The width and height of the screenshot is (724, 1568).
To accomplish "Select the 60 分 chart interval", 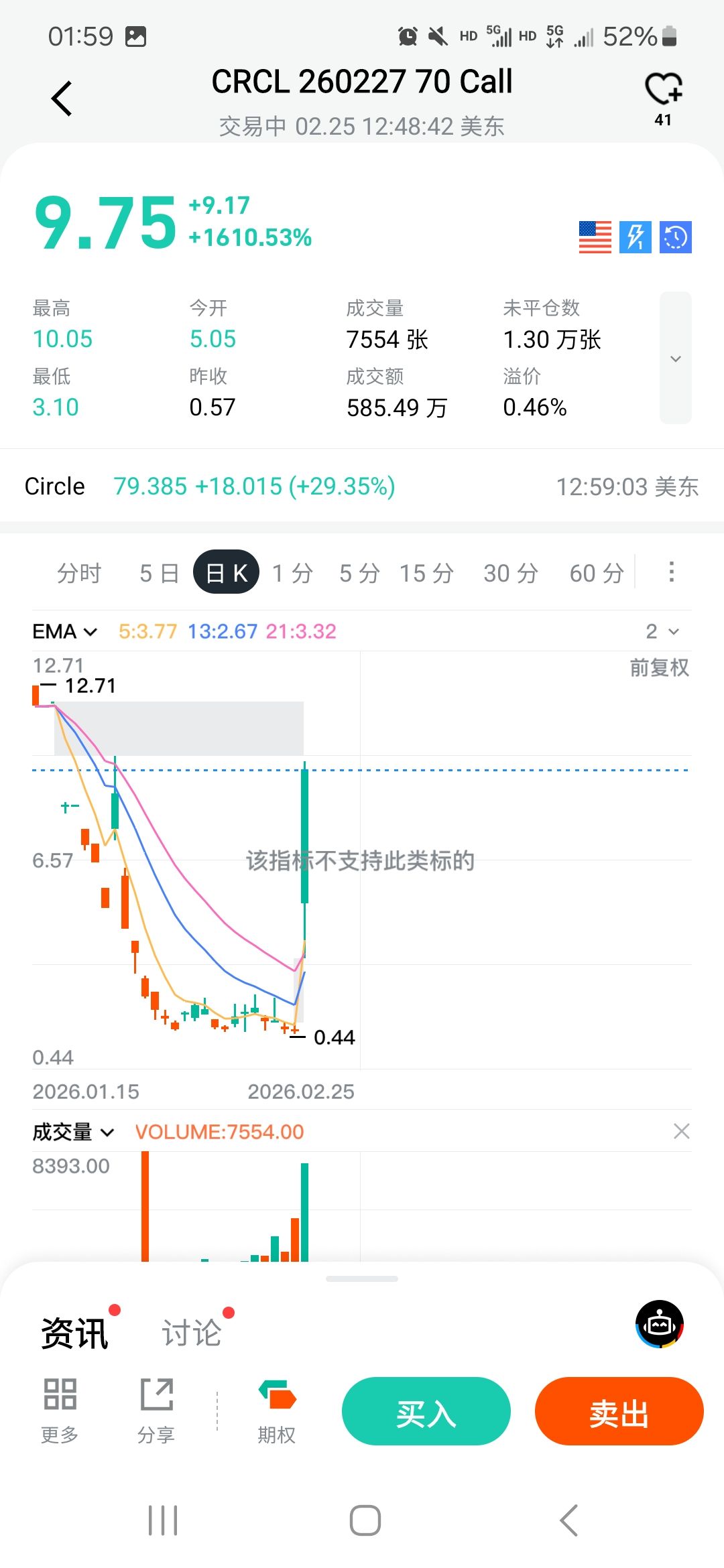I will coord(597,573).
